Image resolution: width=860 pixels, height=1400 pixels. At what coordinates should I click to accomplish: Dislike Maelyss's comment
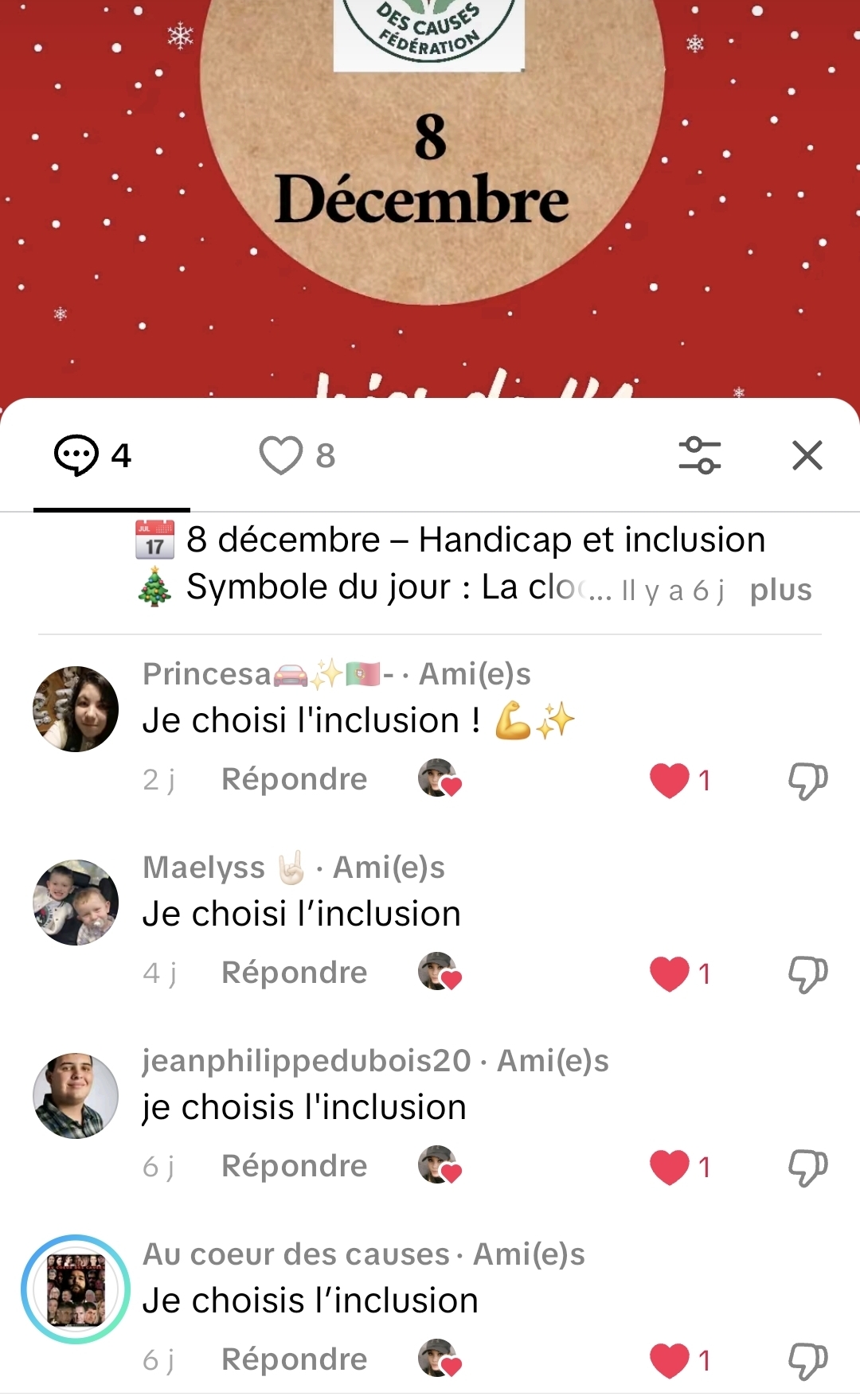807,973
